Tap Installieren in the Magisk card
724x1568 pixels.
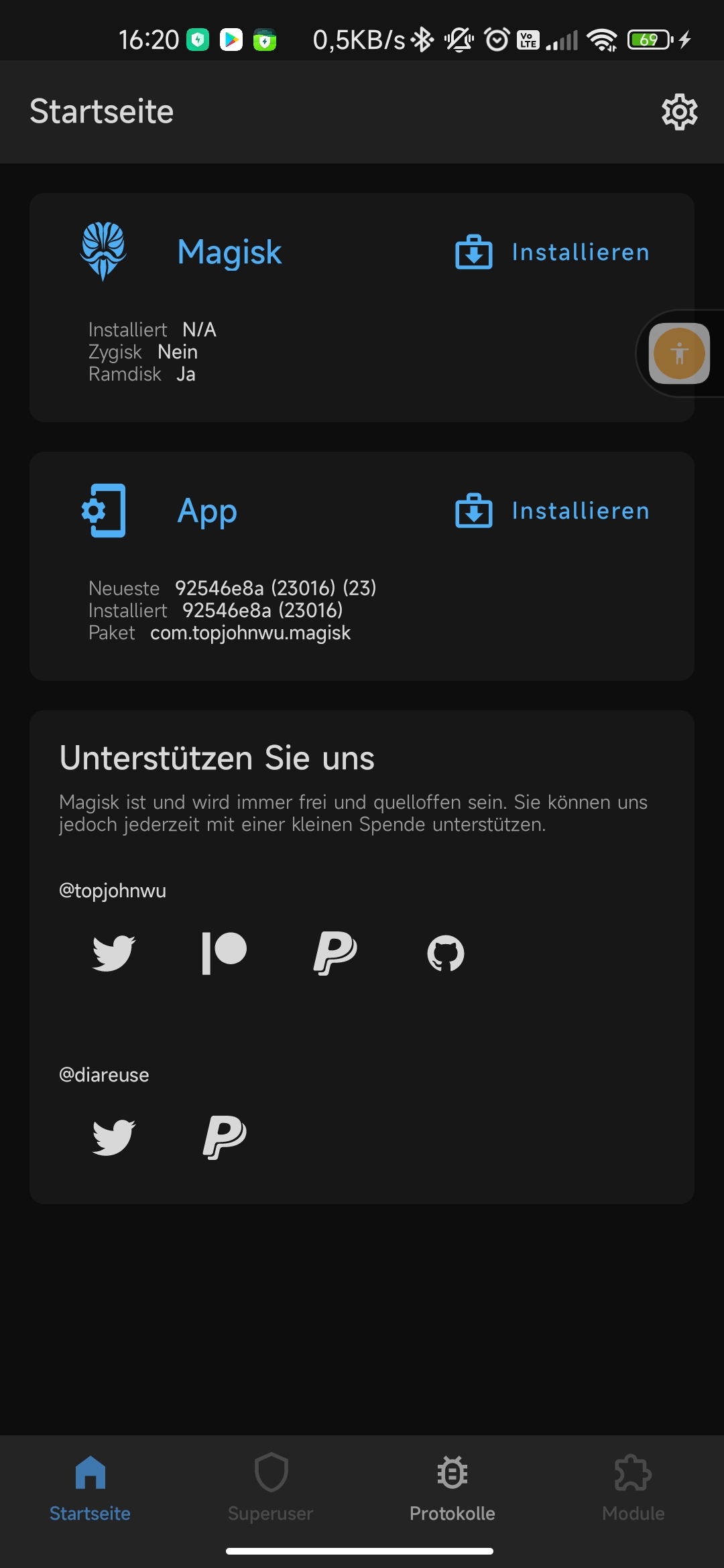click(552, 252)
